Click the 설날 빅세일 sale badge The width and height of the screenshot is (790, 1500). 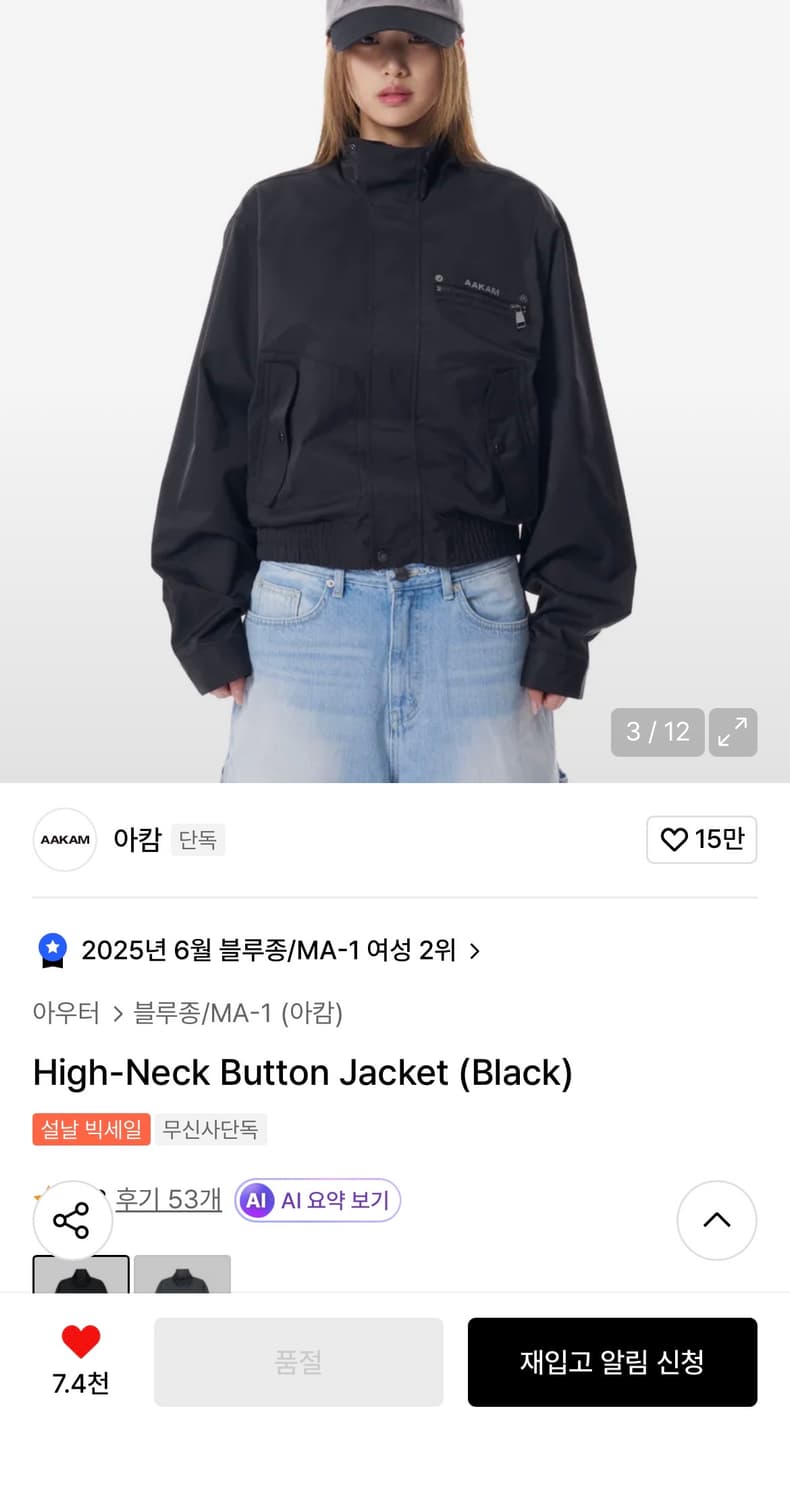(91, 1130)
